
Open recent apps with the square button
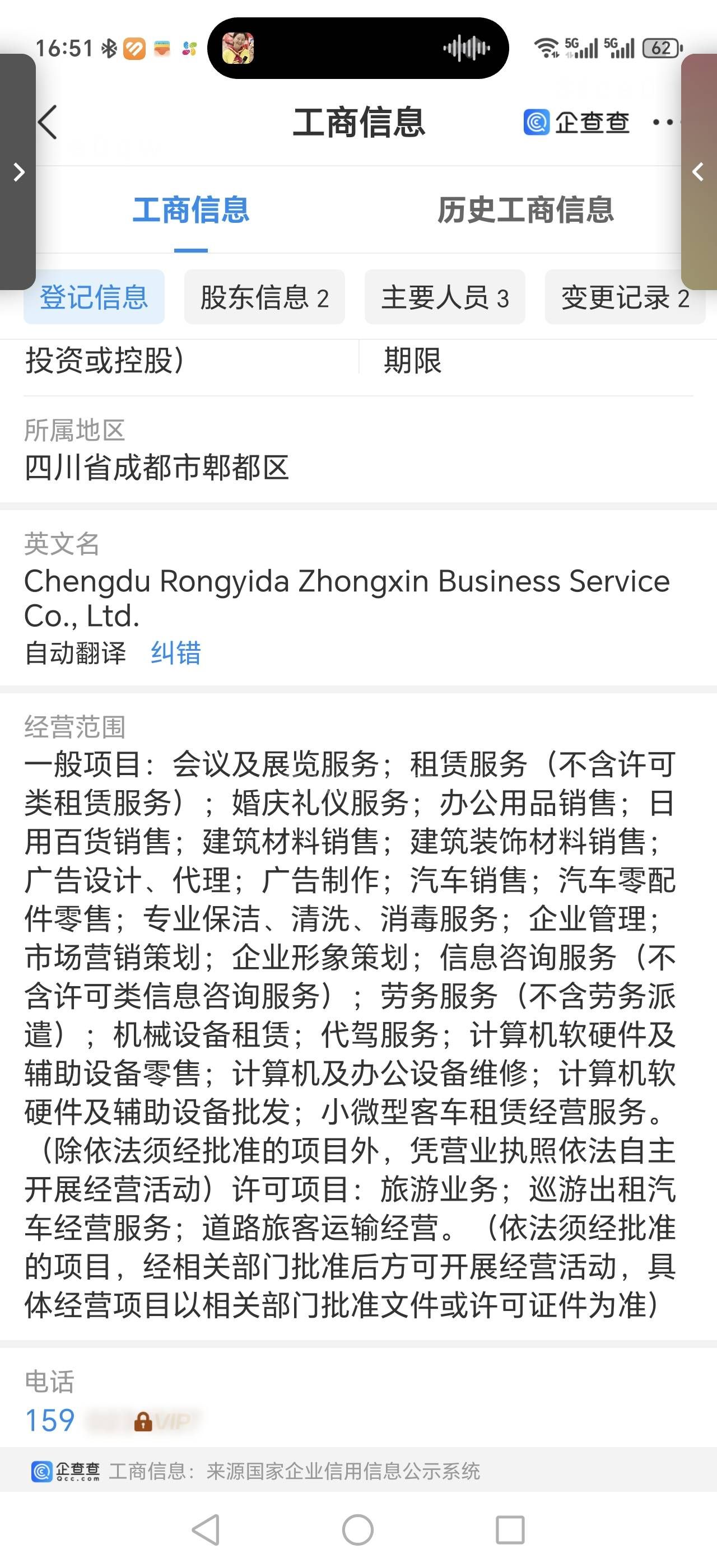click(x=510, y=1530)
